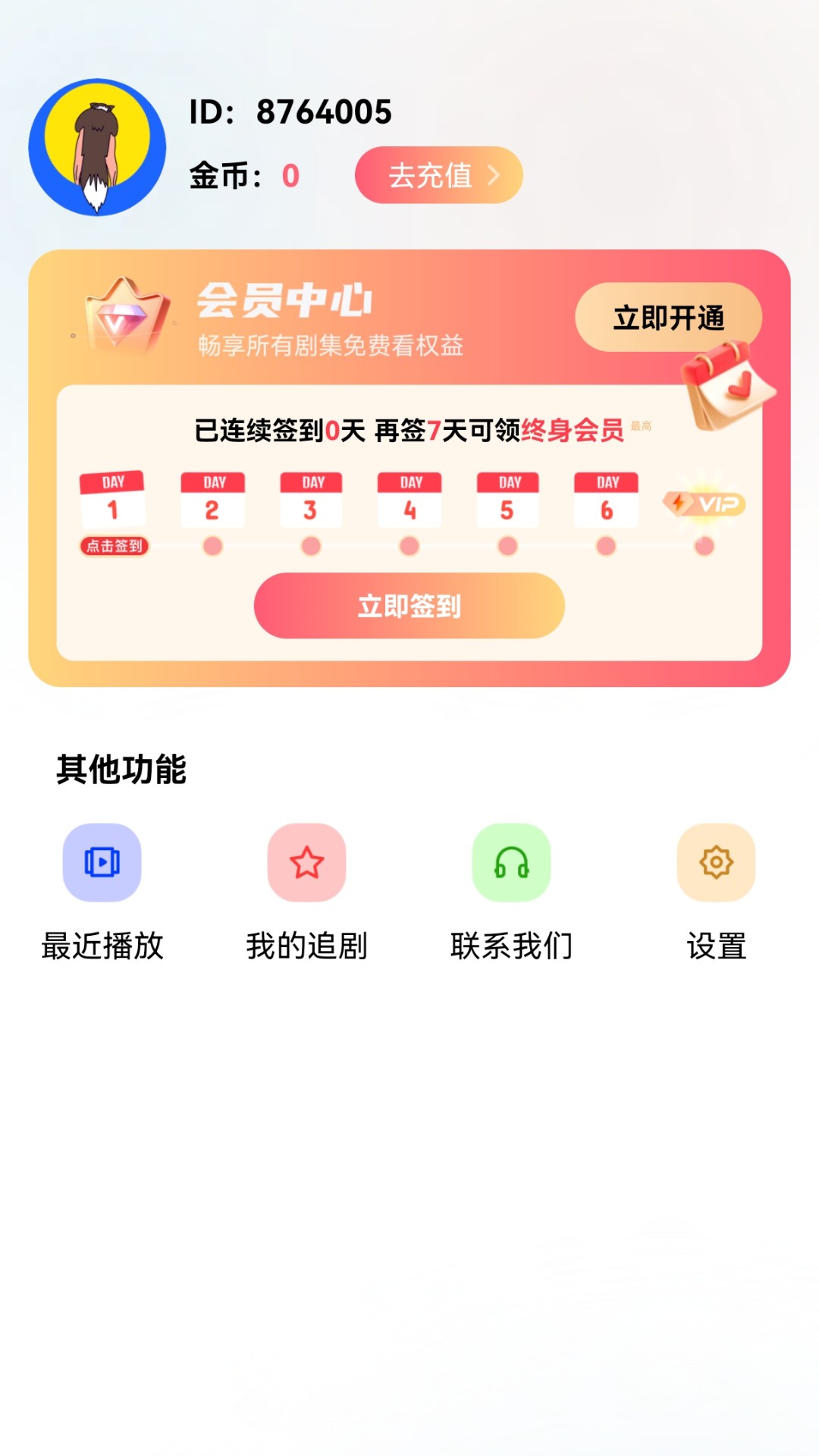Tap 立即签到 to check in now
Viewport: 819px width, 1456px height.
[x=409, y=606]
